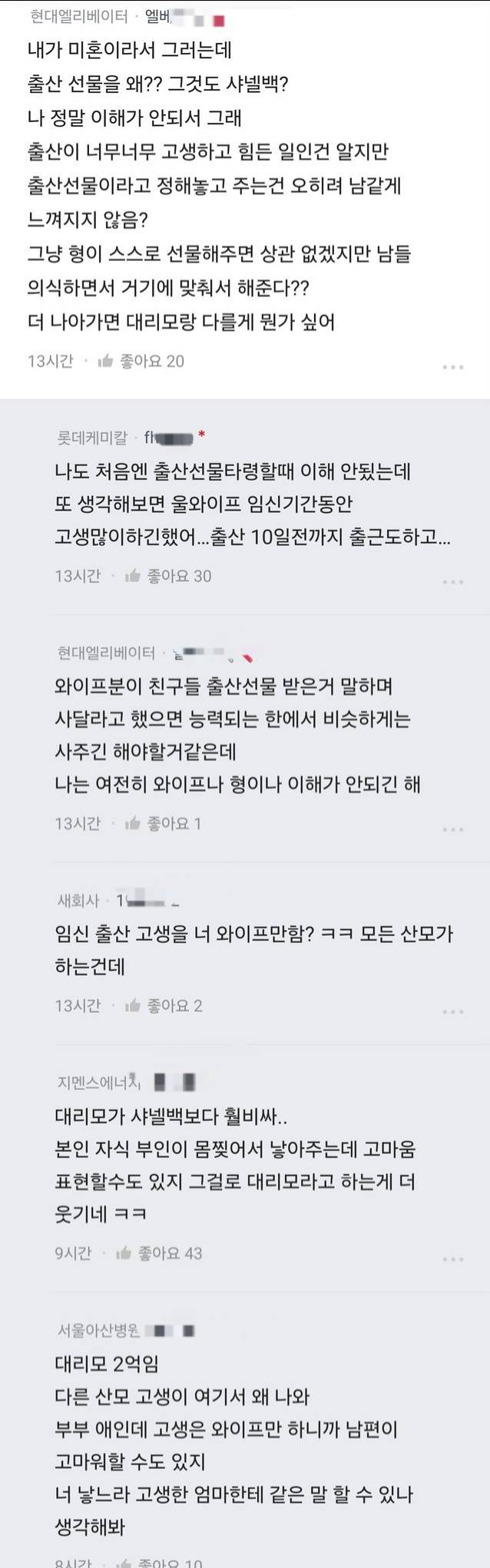Open the more options on the 지멘스에너지 reply
Screen dimensions: 490x1568
tap(453, 1259)
